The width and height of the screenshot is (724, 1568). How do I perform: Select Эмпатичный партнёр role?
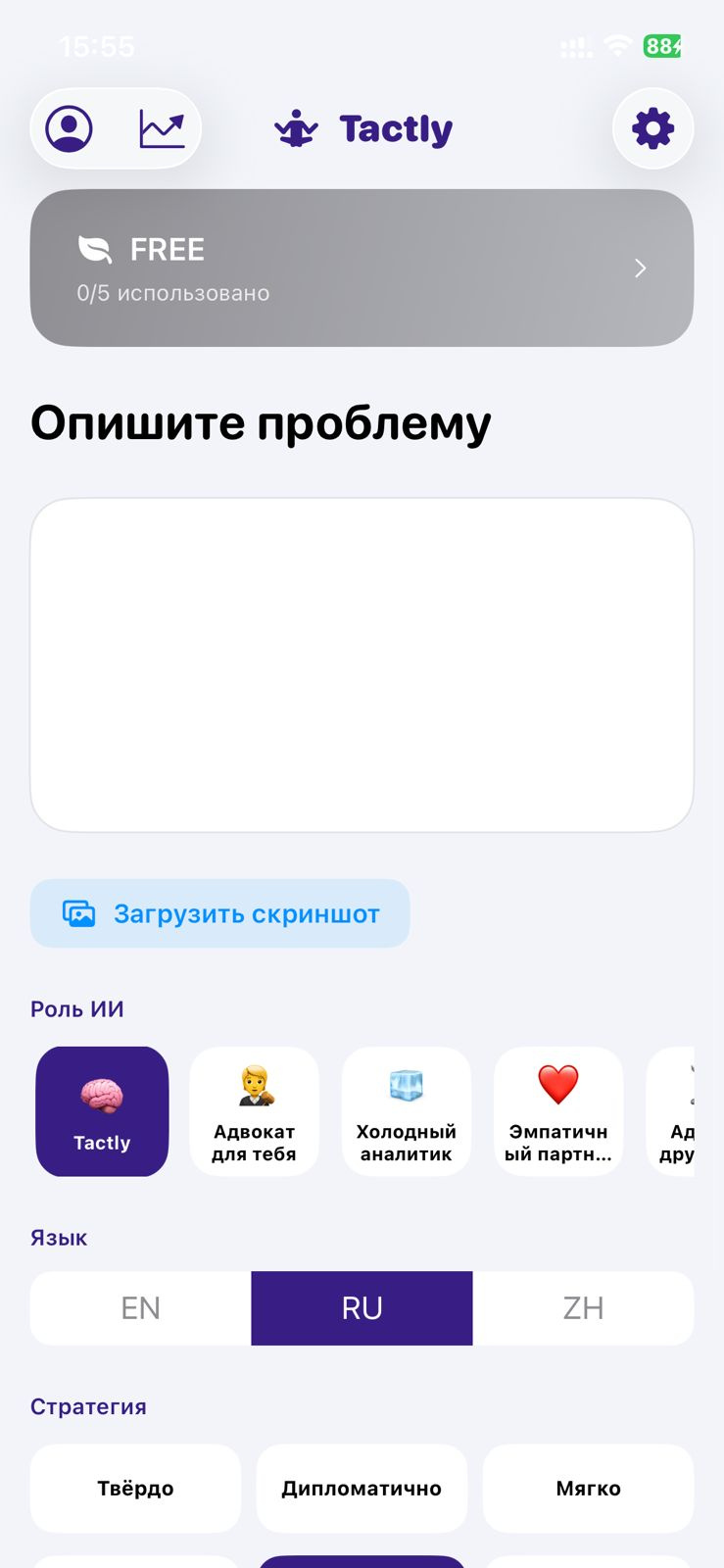558,1111
